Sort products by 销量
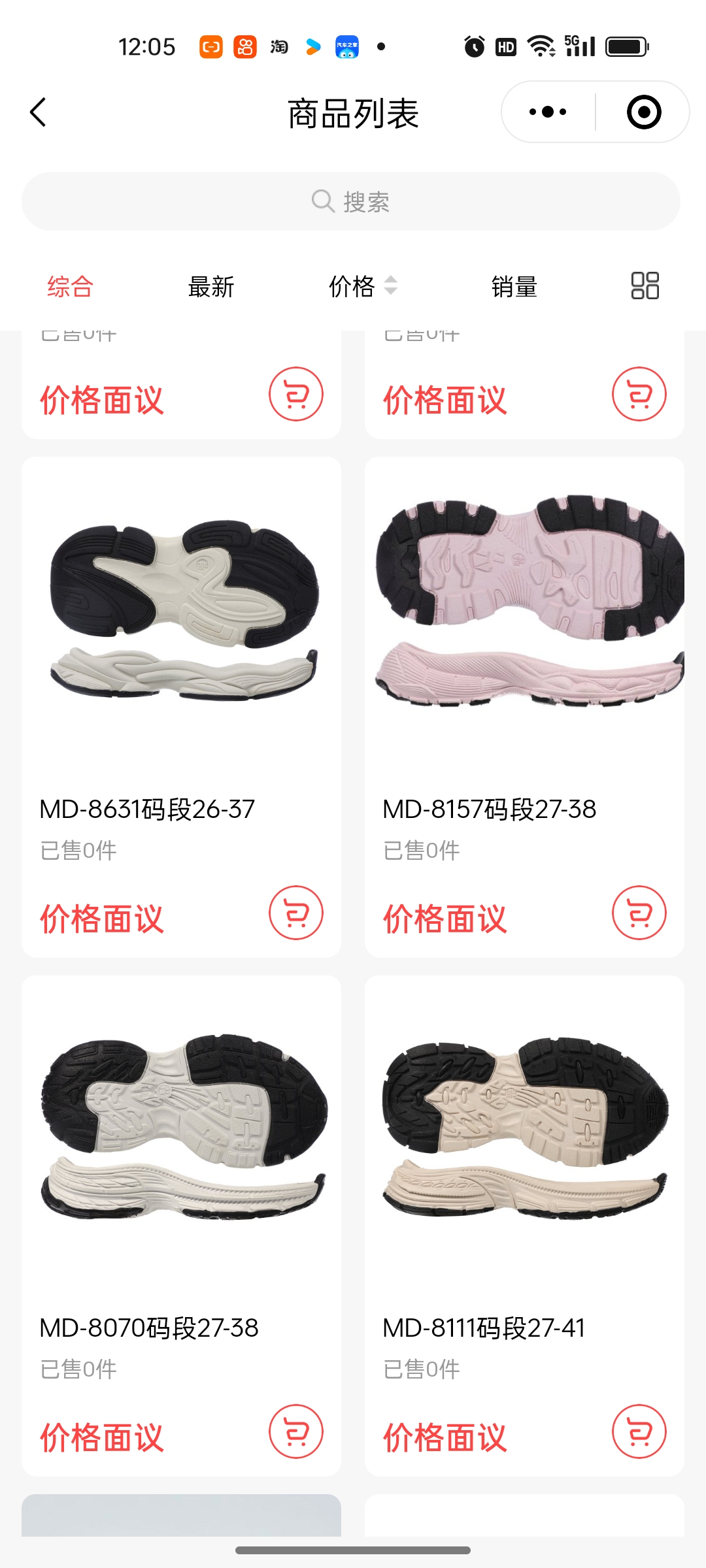The height and width of the screenshot is (1568, 706). click(x=514, y=287)
